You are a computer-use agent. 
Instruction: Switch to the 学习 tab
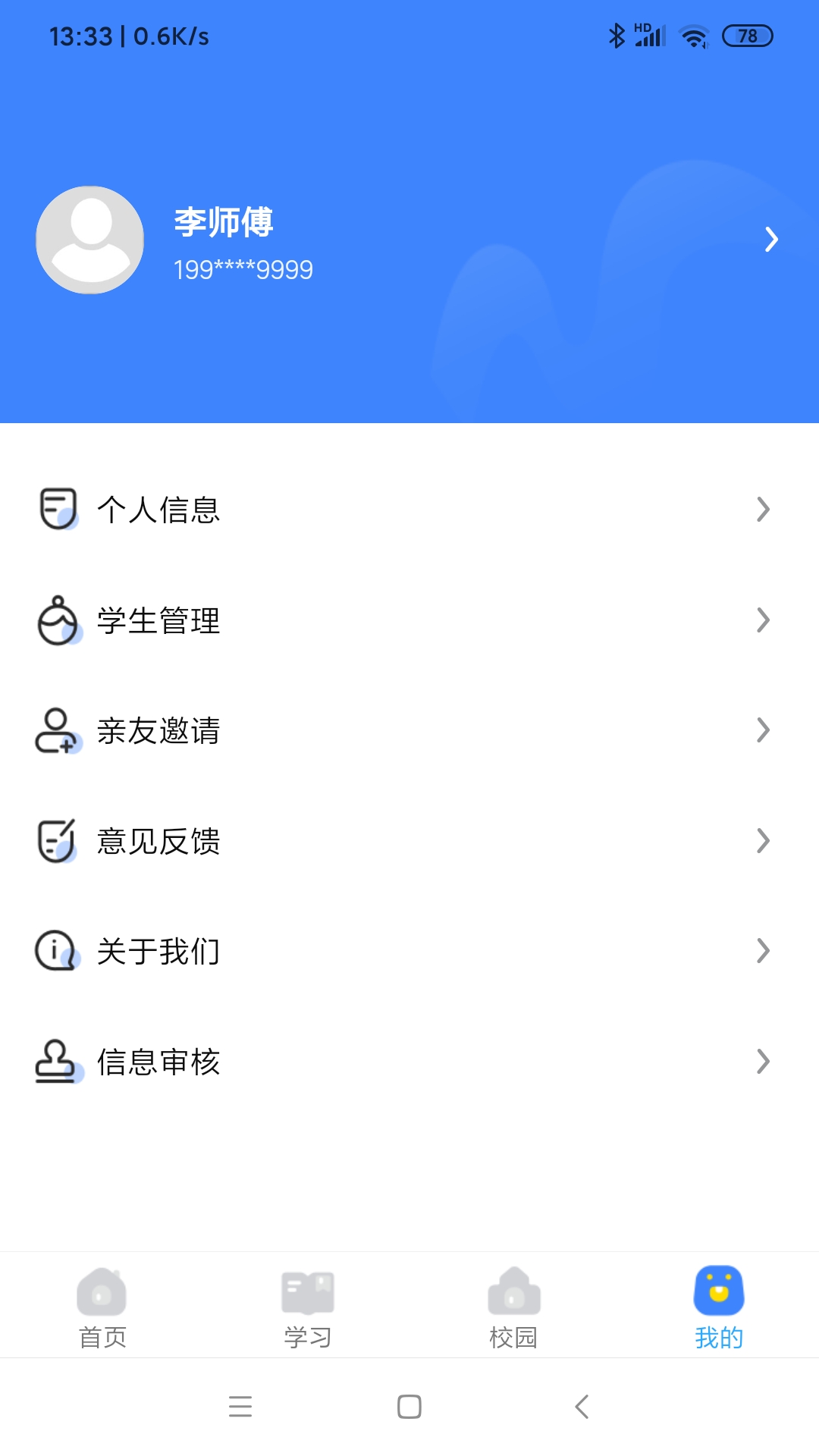pos(307,1308)
